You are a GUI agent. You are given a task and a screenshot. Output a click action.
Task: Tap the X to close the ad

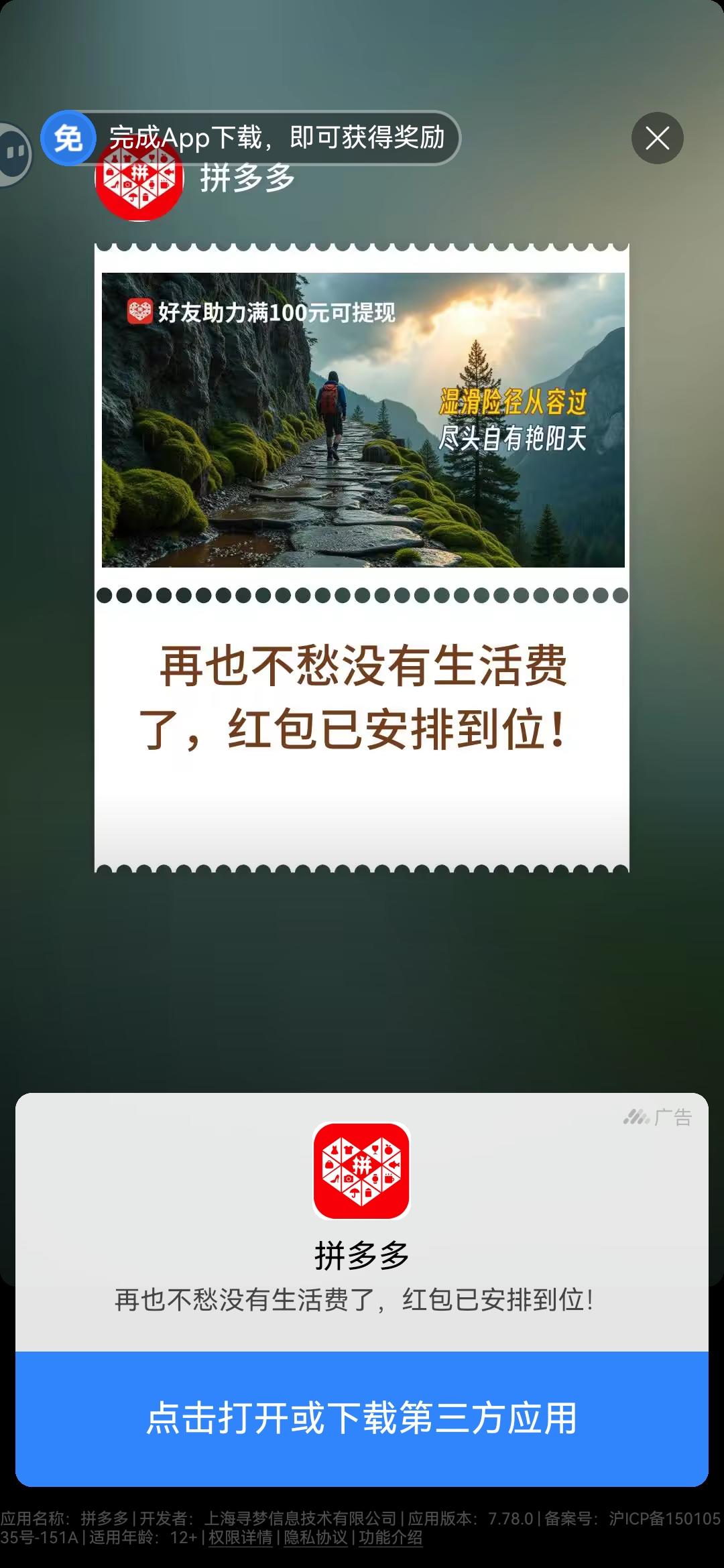(x=658, y=139)
